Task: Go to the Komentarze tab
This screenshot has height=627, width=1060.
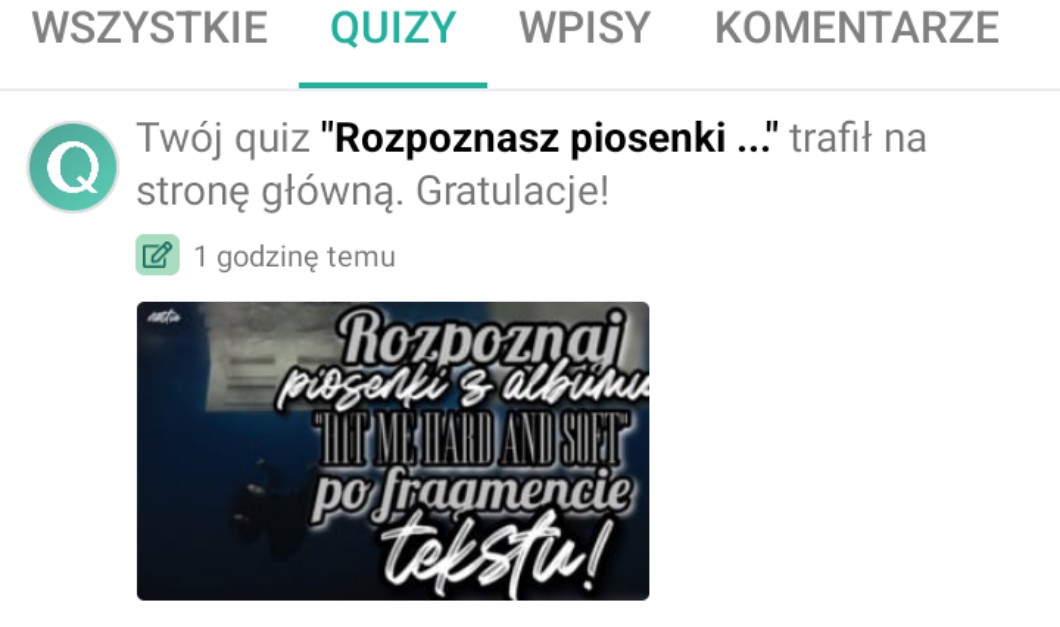Action: click(x=856, y=30)
